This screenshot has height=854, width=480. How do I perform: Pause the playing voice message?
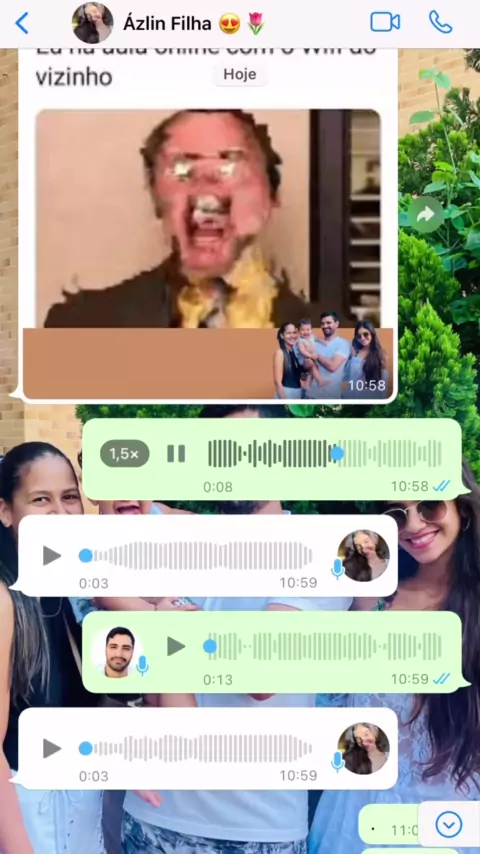(x=176, y=454)
